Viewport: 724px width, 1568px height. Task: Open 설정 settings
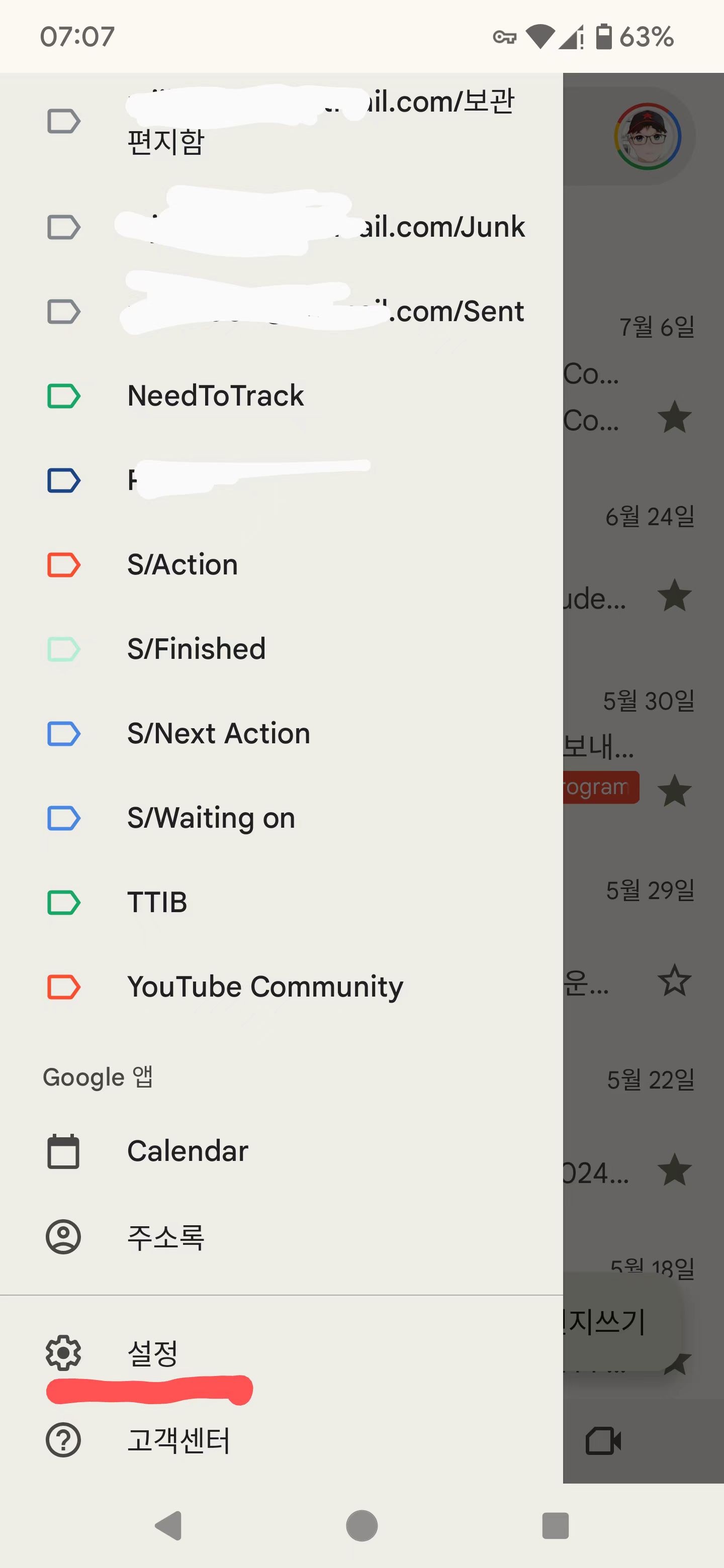(x=282, y=1352)
